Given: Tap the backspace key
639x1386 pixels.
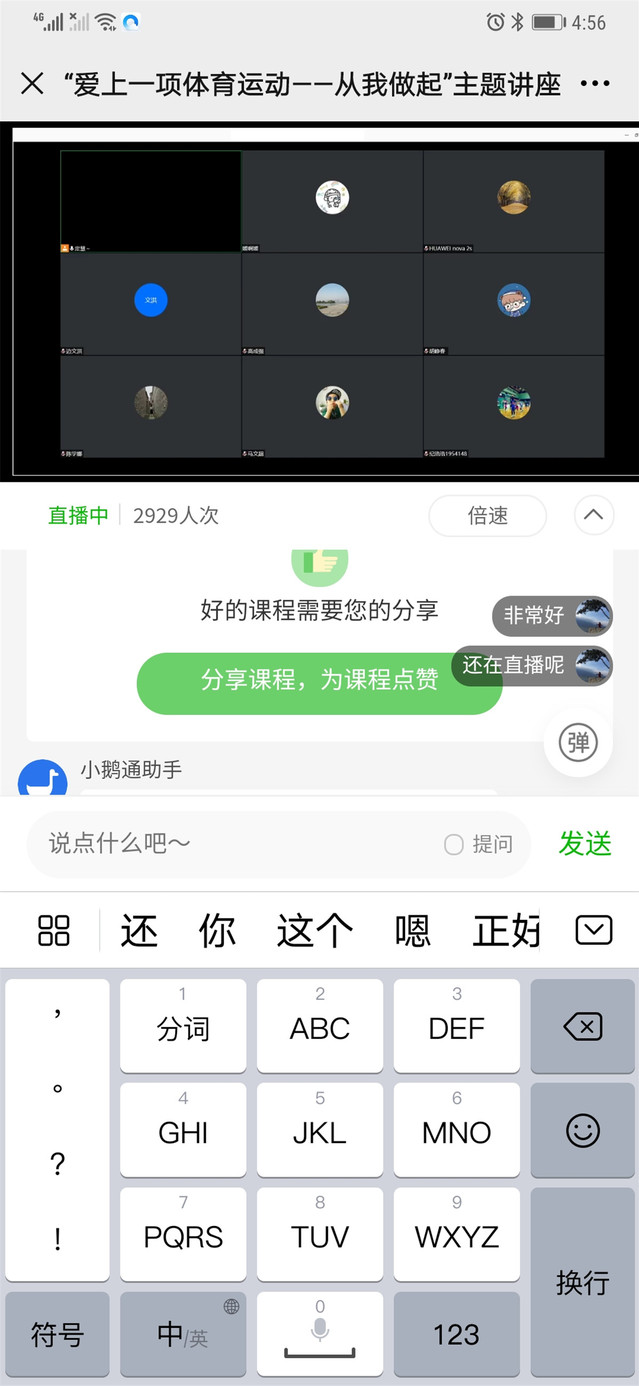Looking at the screenshot, I should (x=583, y=1026).
